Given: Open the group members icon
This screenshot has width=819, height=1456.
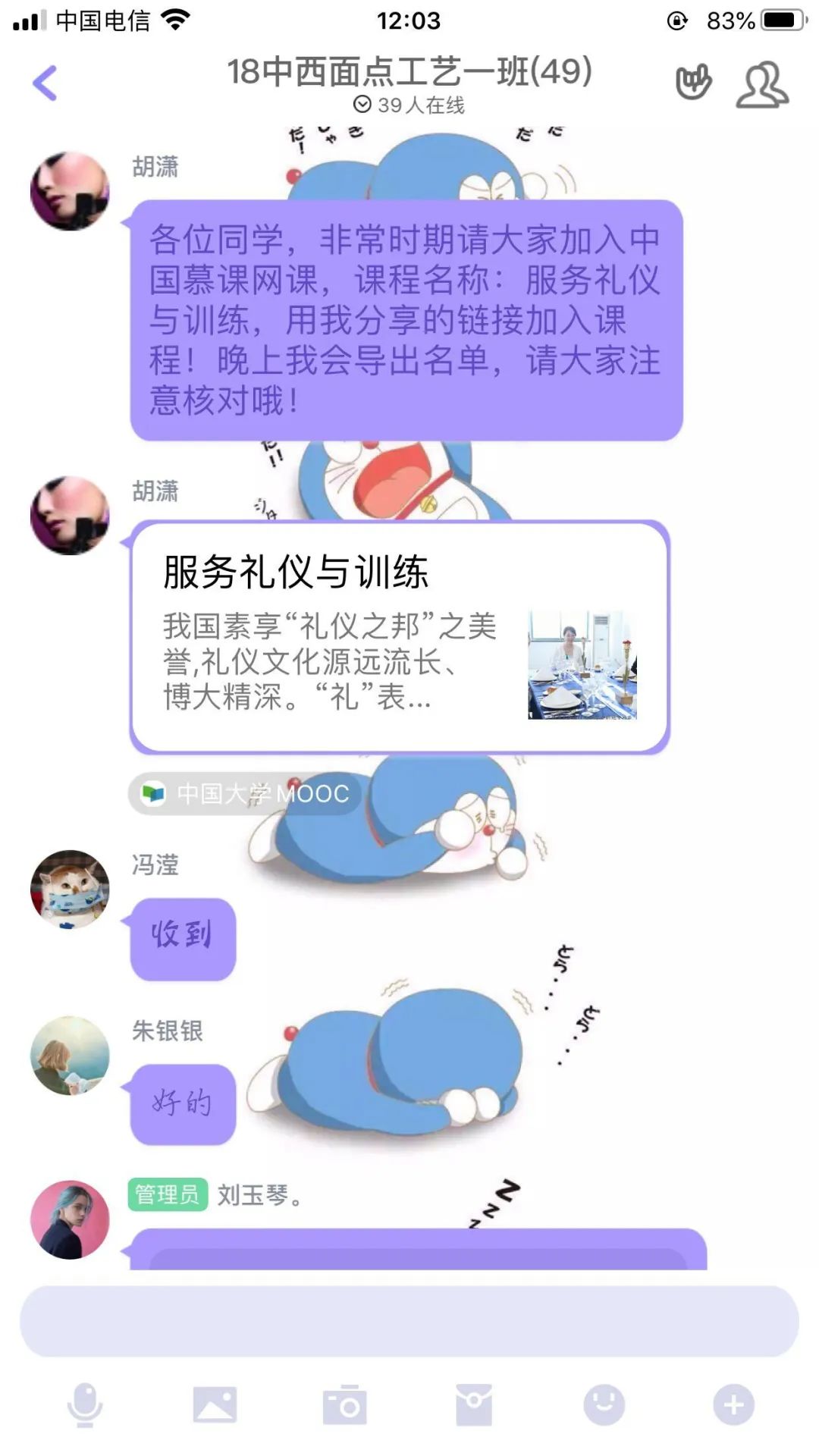Looking at the screenshot, I should [762, 84].
